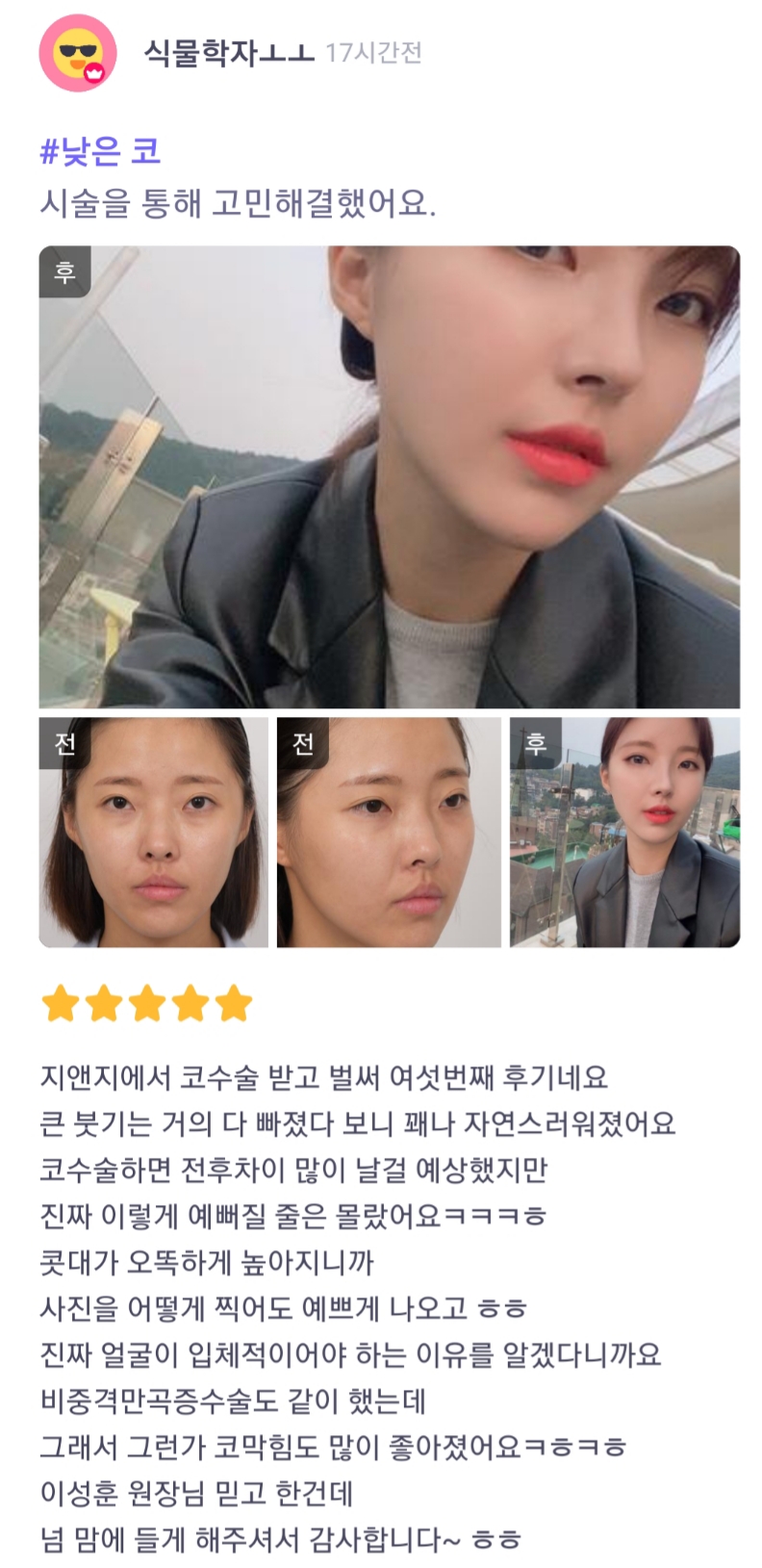The image size is (762, 1568).
Task: View the large after photo
Action: pos(389,476)
